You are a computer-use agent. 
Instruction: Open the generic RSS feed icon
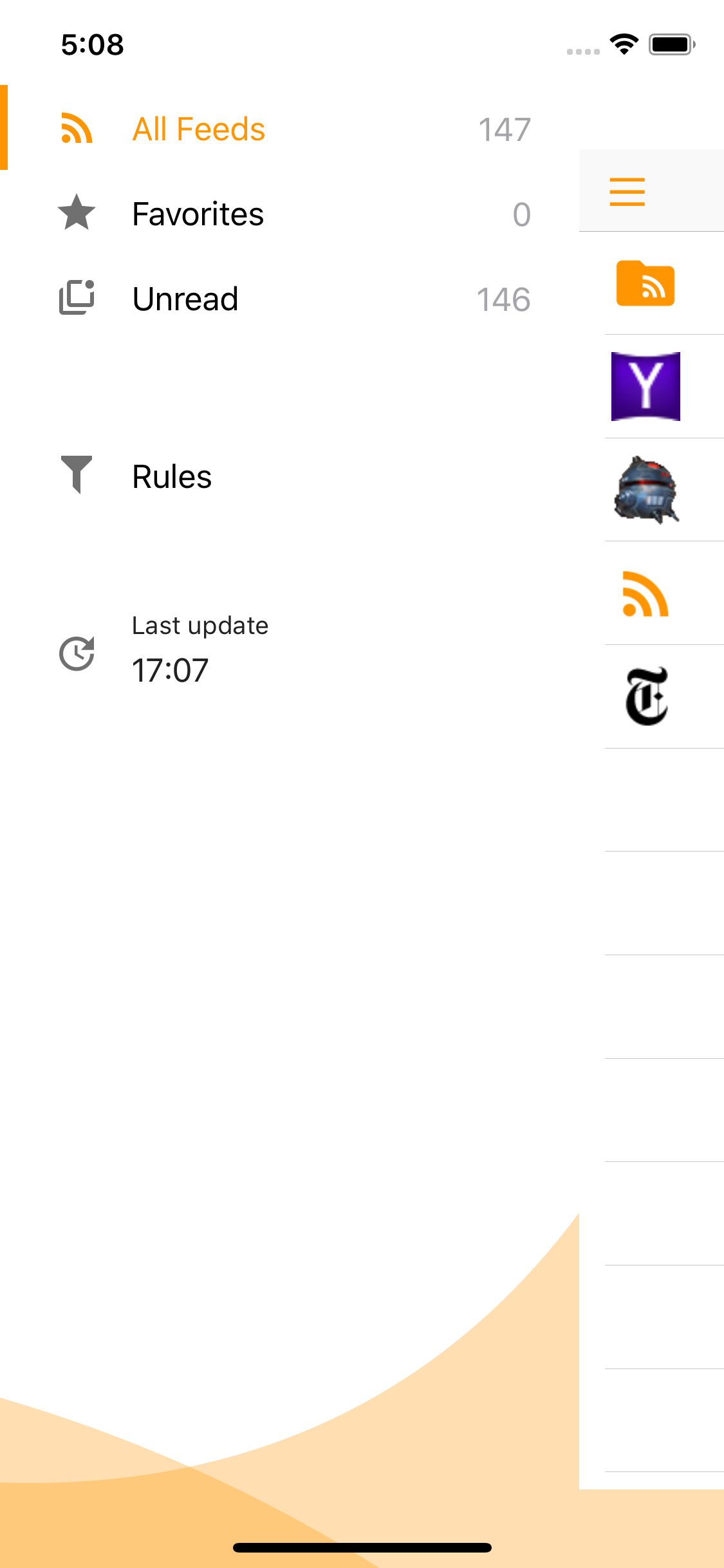(646, 597)
